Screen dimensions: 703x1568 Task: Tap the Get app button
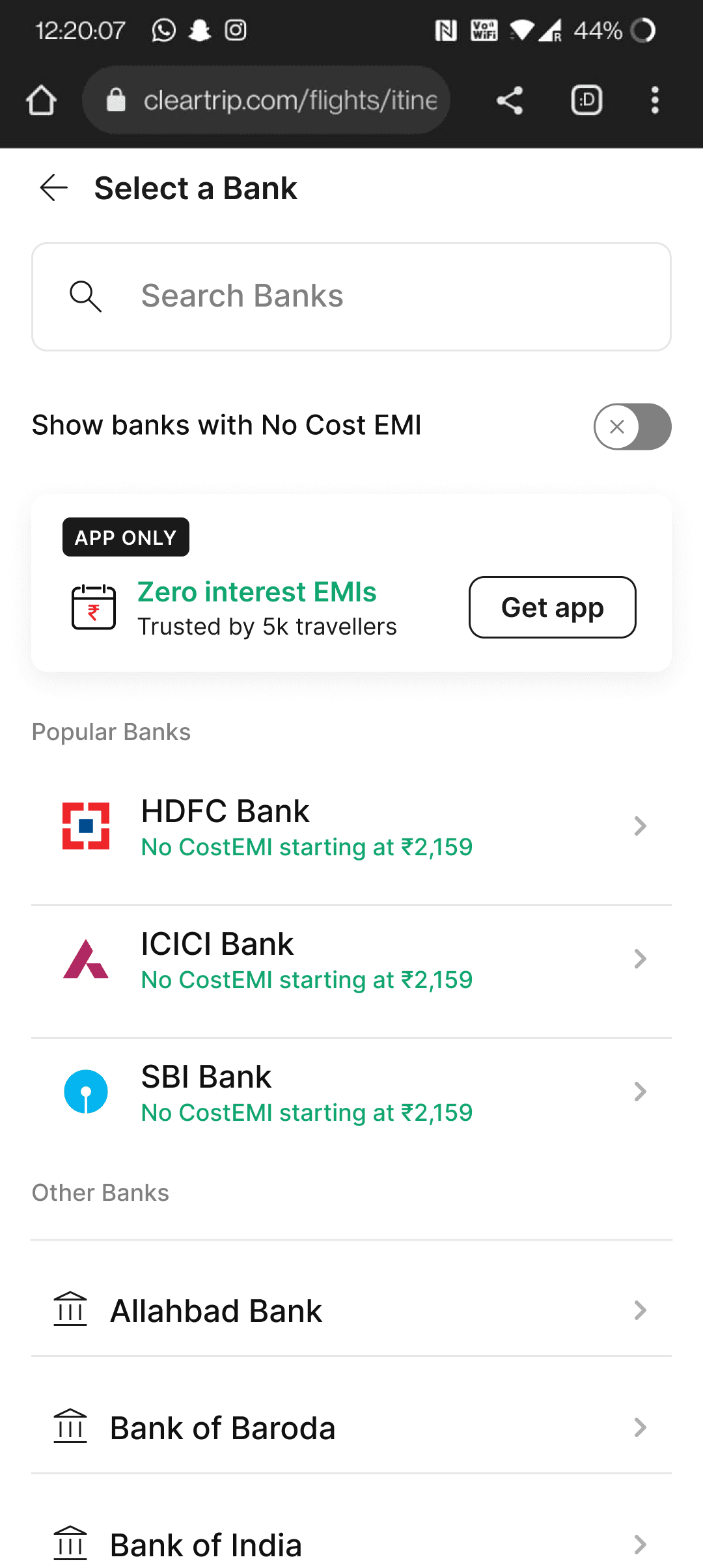552,607
